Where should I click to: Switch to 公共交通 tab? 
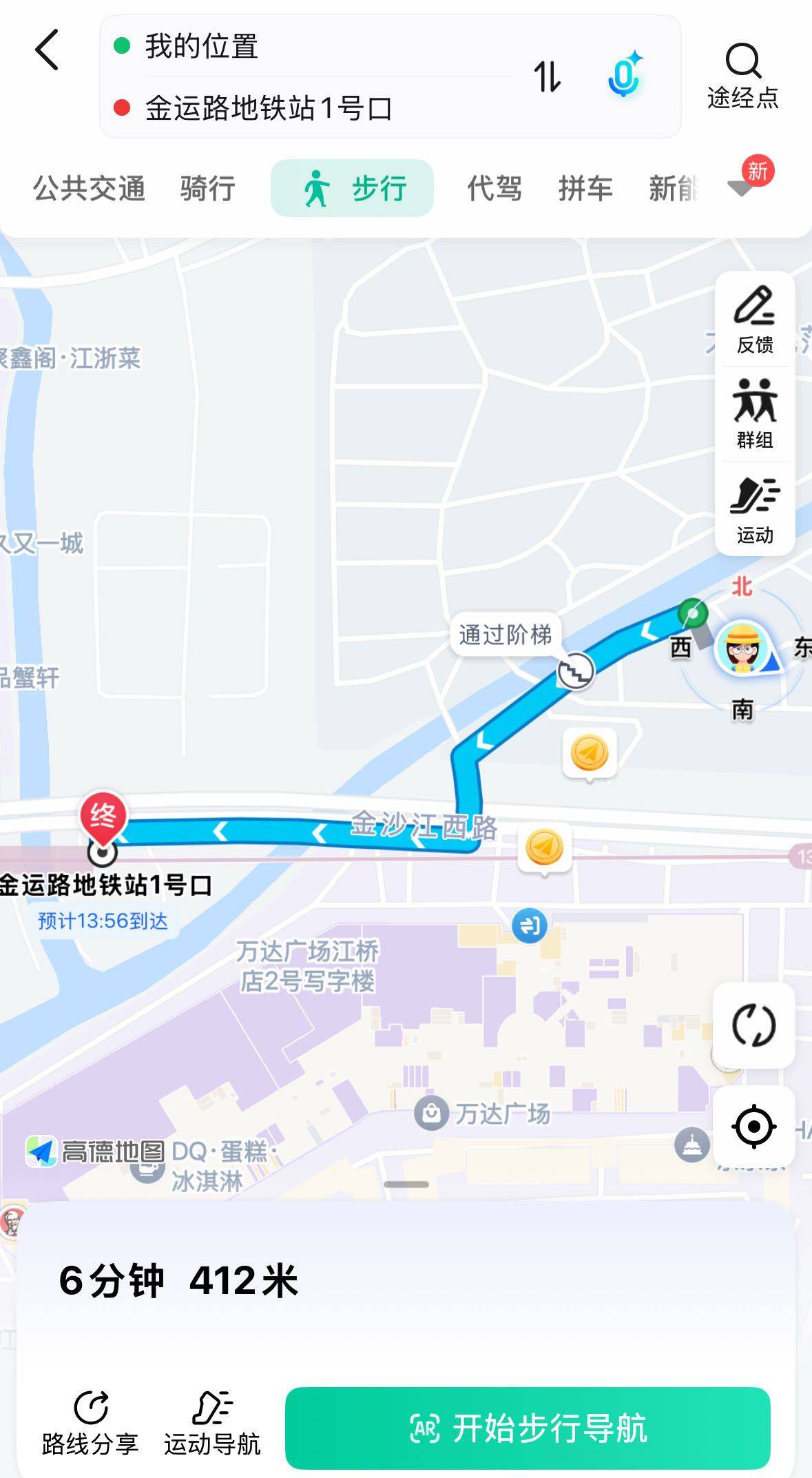(89, 188)
